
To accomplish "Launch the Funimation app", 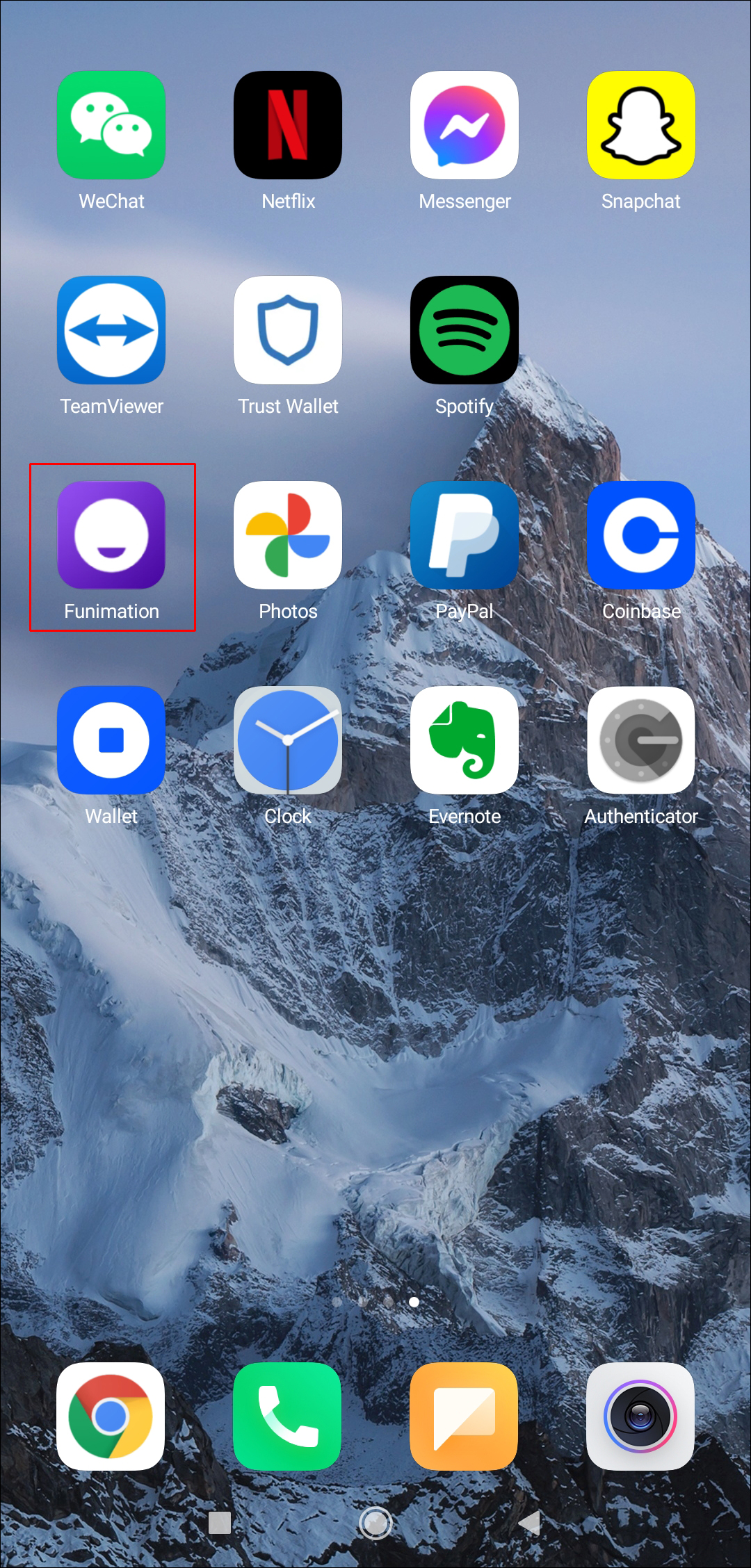I will pyautogui.click(x=111, y=535).
